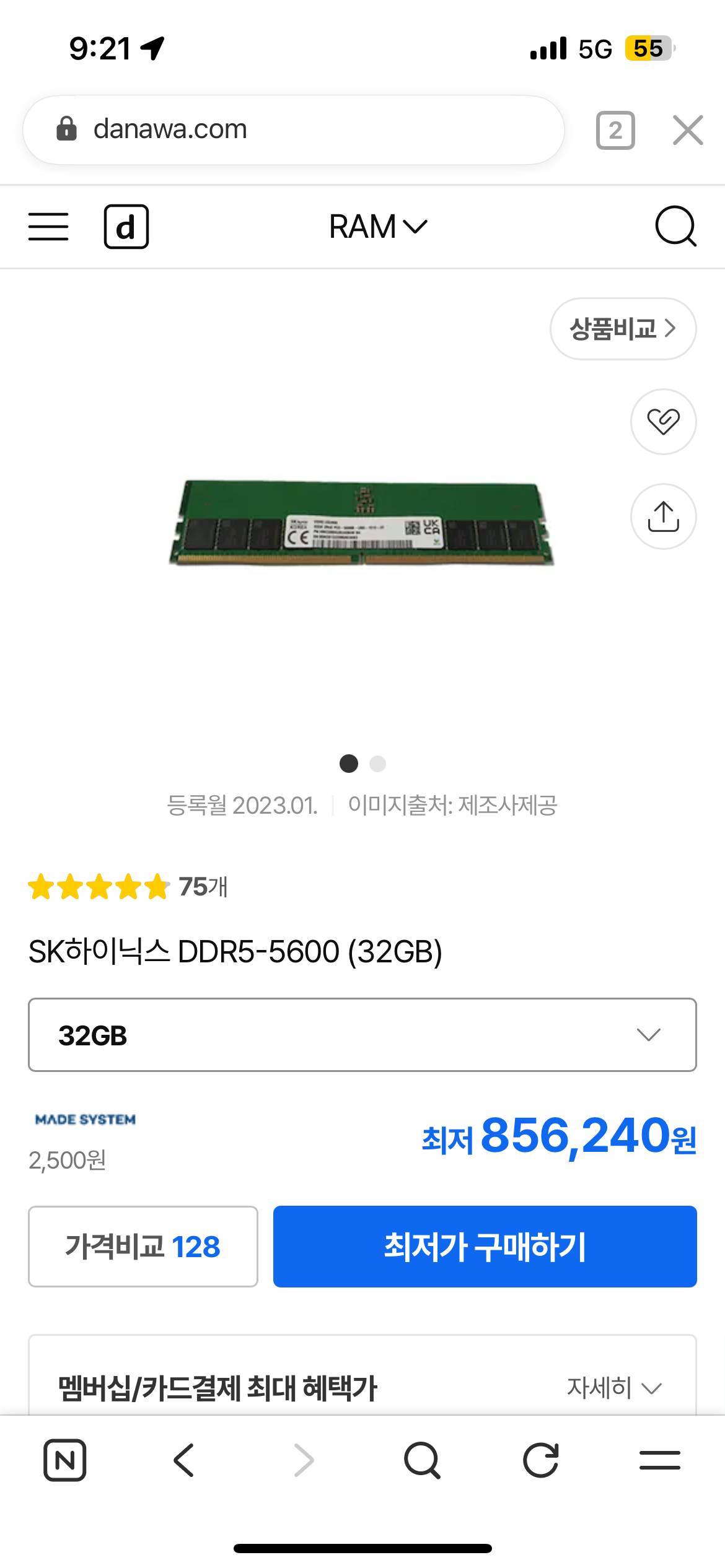Open 가격비교 128 price comparison
The image size is (725, 1568).
click(x=143, y=1247)
